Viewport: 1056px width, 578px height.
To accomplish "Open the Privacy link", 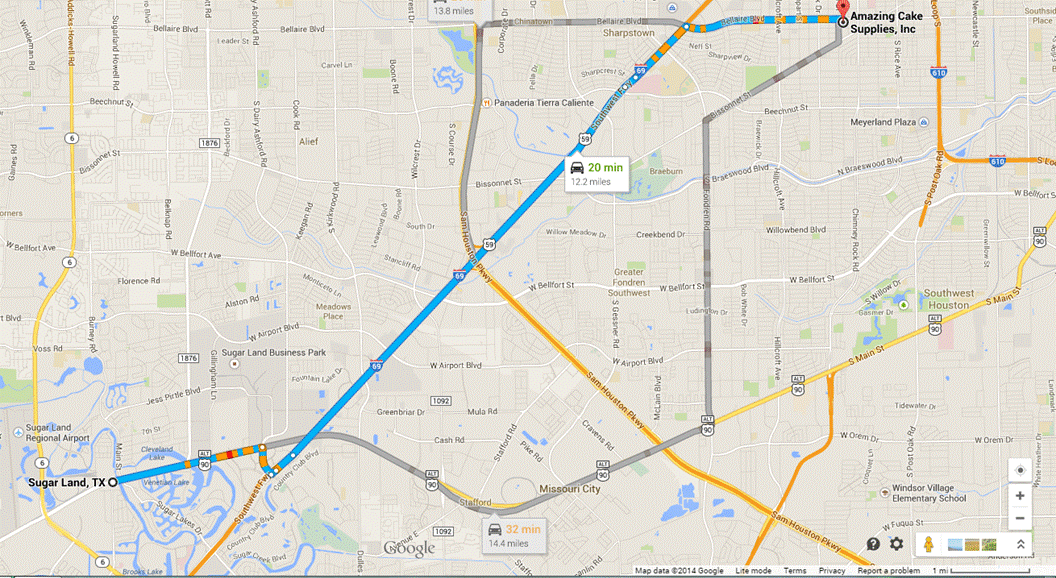I will 831,571.
